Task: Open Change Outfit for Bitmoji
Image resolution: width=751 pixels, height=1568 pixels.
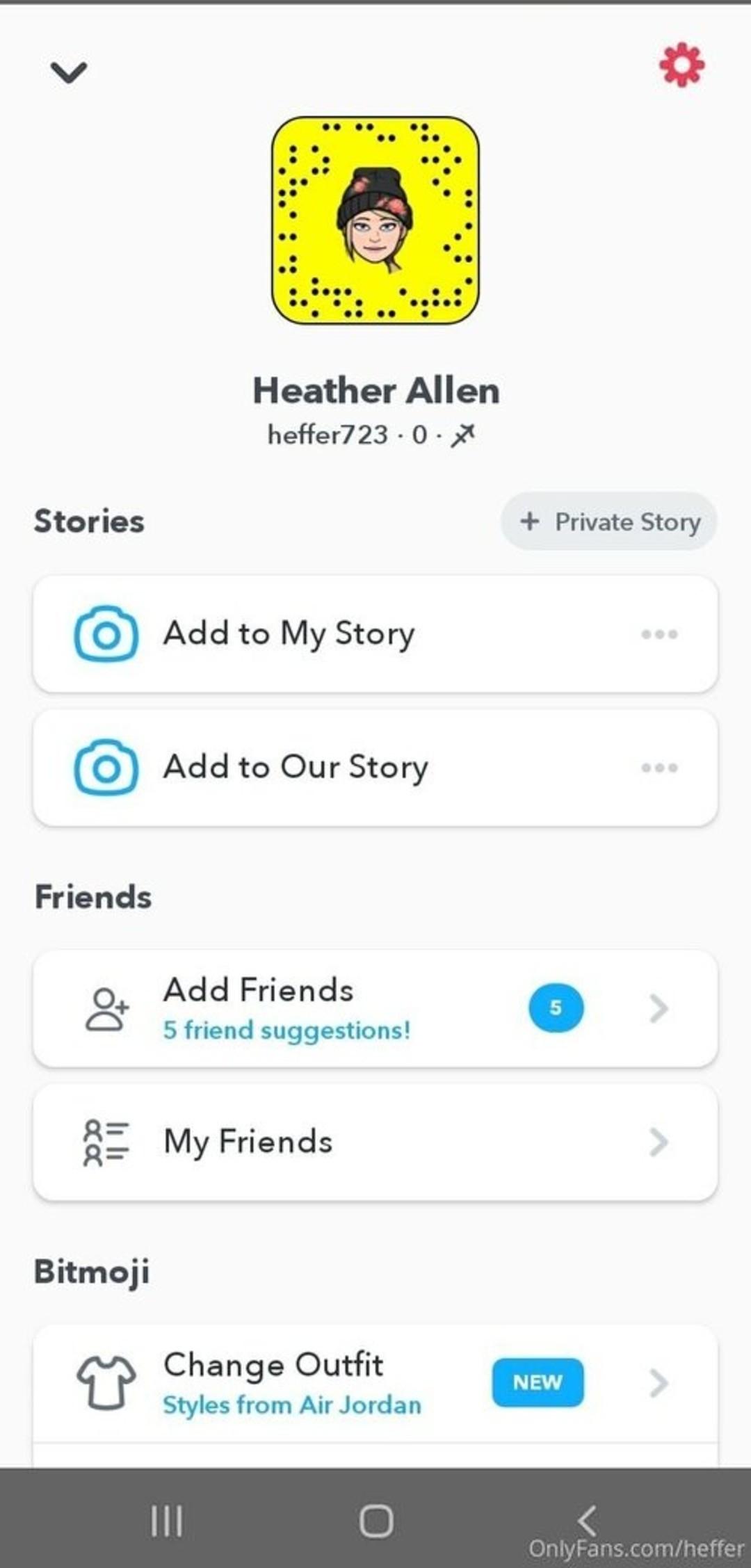Action: coord(375,1383)
